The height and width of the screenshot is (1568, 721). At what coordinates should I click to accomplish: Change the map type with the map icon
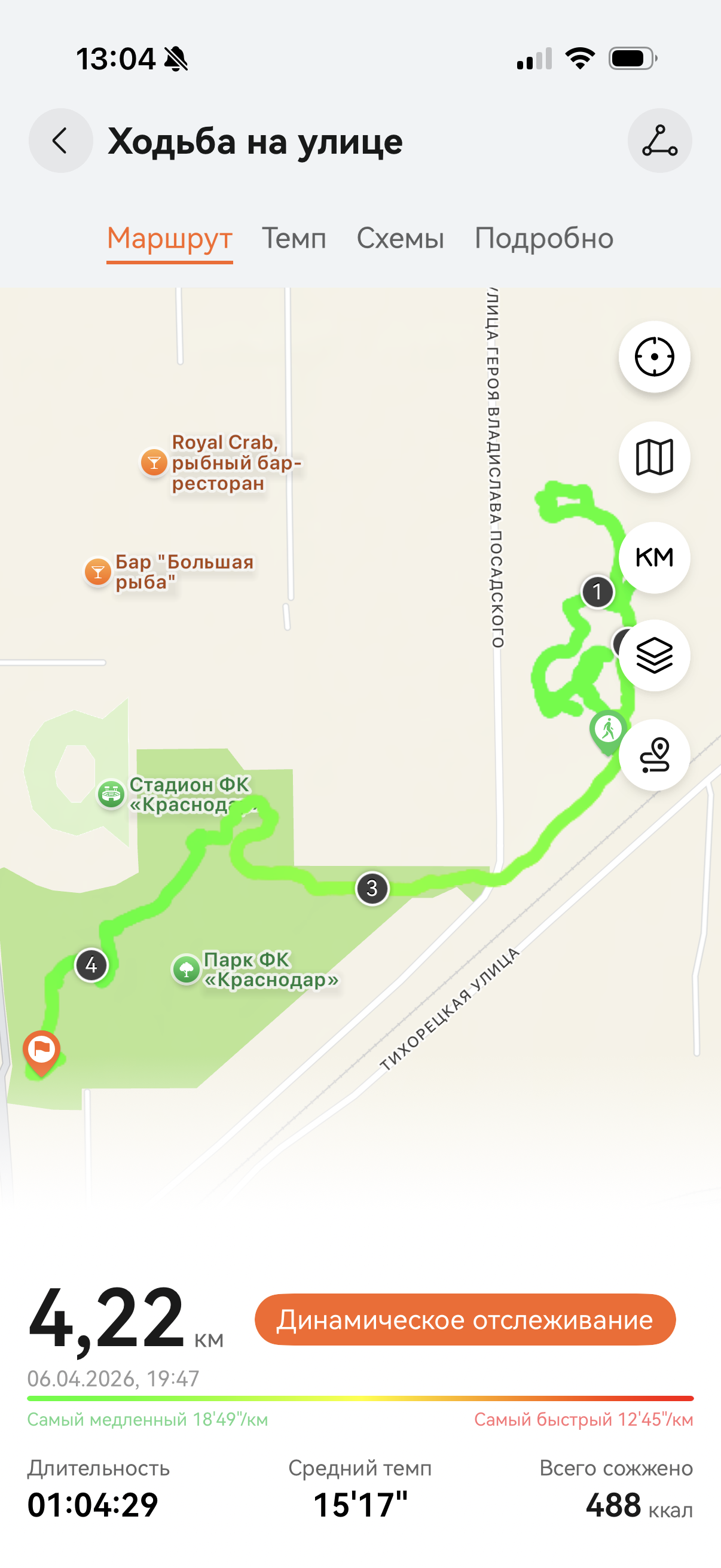[x=654, y=456]
